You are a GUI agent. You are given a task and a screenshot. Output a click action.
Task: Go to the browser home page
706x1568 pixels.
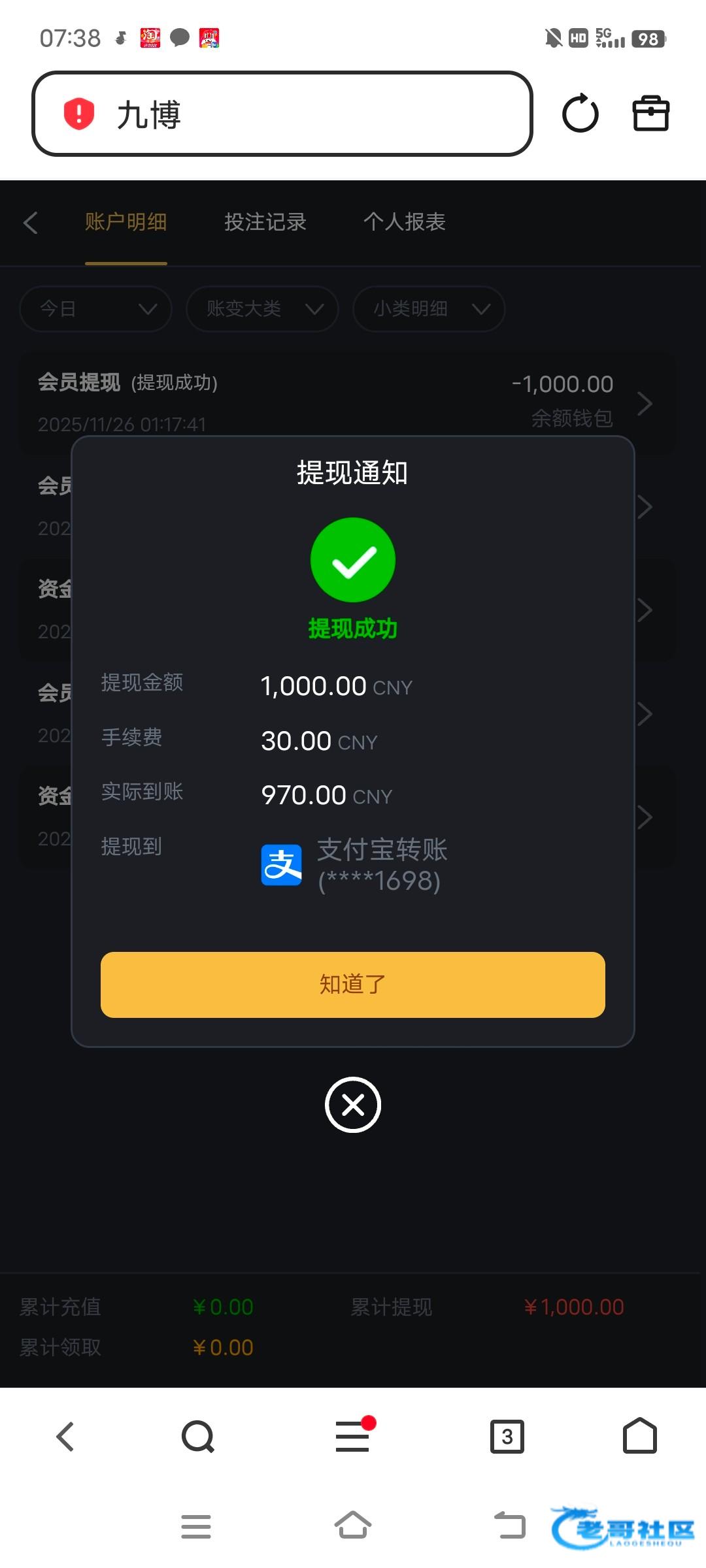coord(640,1435)
